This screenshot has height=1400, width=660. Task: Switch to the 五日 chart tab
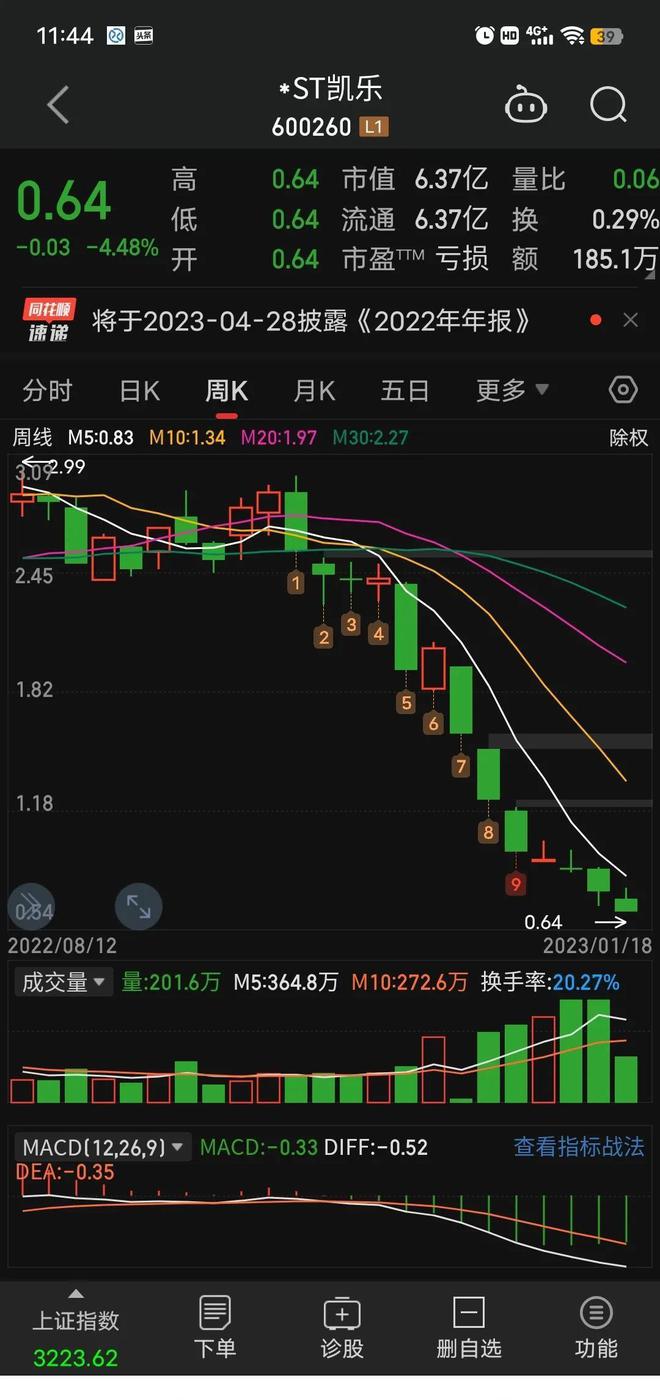[x=405, y=390]
